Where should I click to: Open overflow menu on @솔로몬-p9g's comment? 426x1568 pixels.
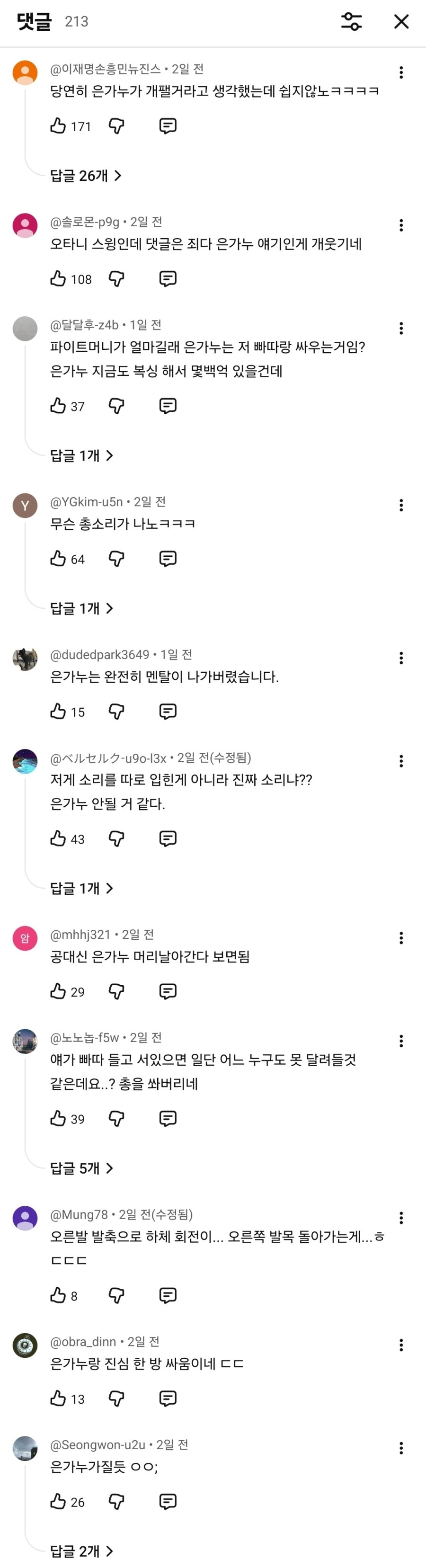coord(401,225)
